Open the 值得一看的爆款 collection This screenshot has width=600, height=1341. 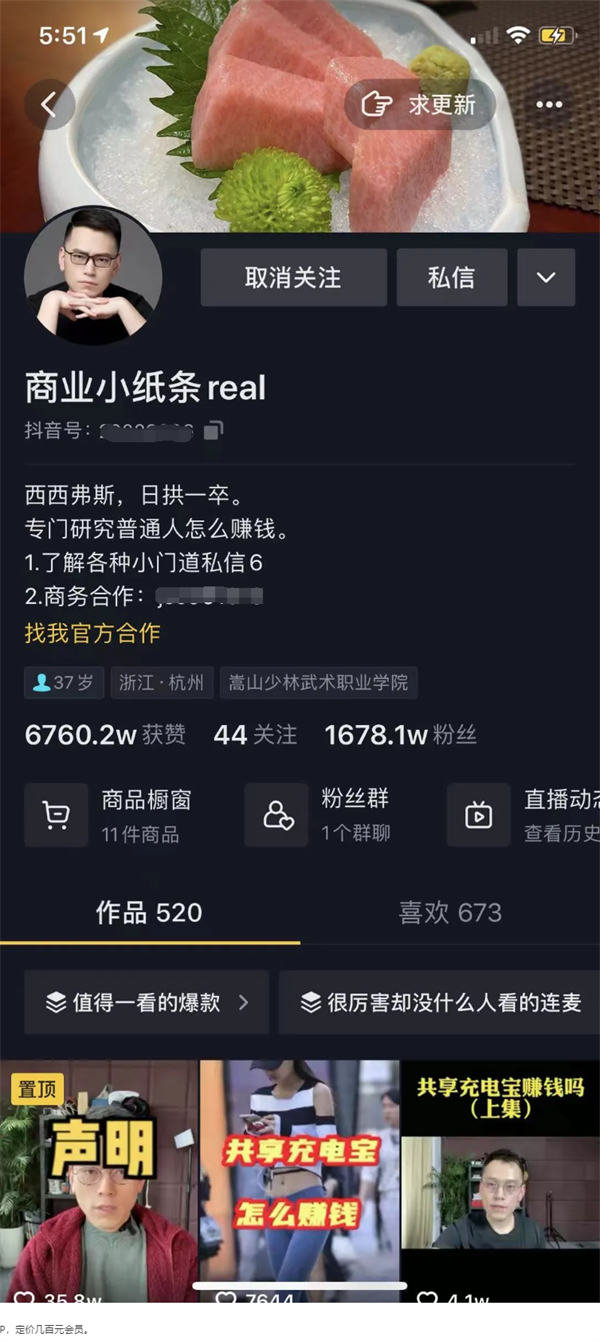[x=147, y=1002]
